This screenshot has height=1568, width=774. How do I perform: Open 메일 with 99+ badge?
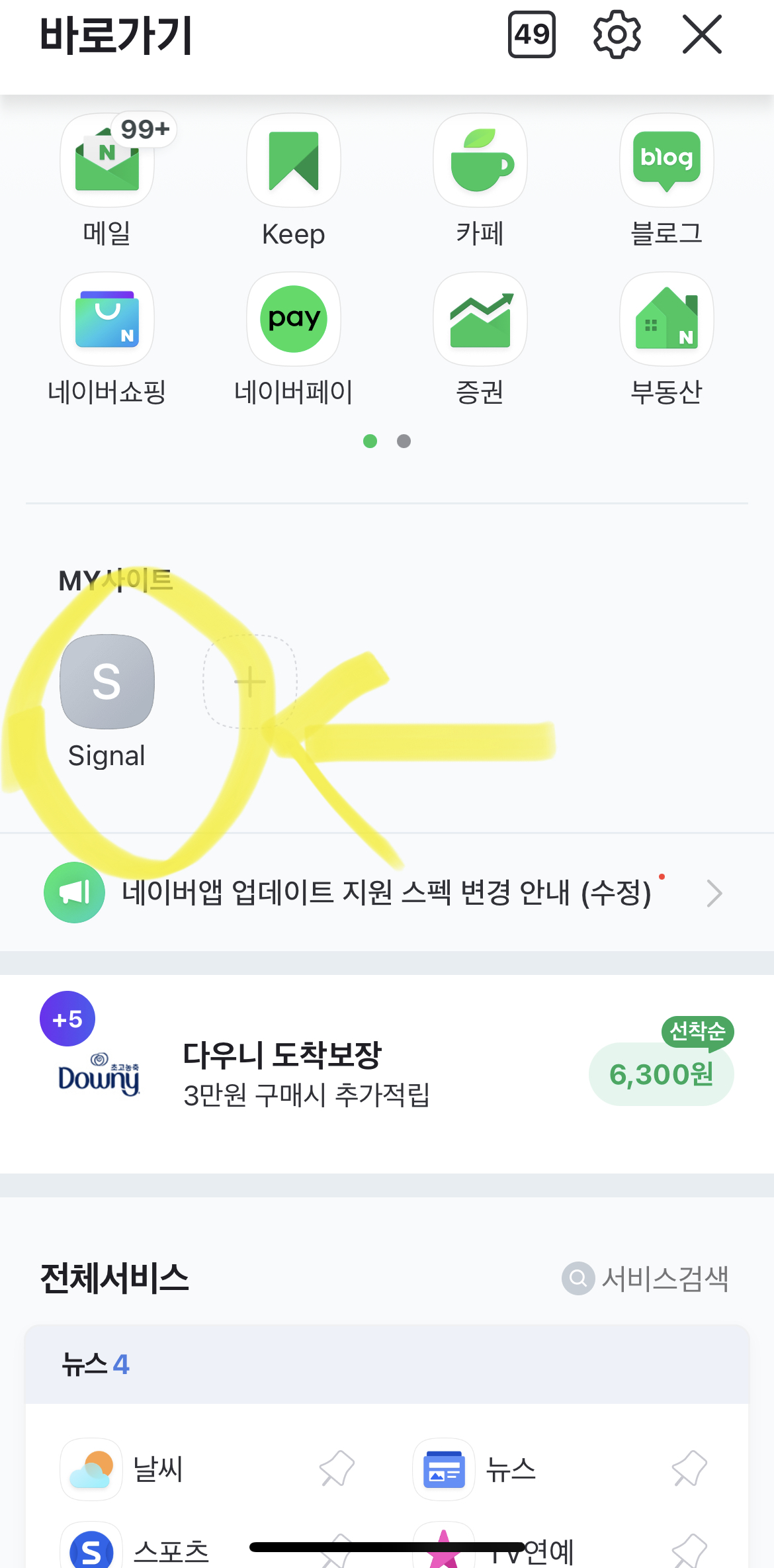[x=107, y=180]
